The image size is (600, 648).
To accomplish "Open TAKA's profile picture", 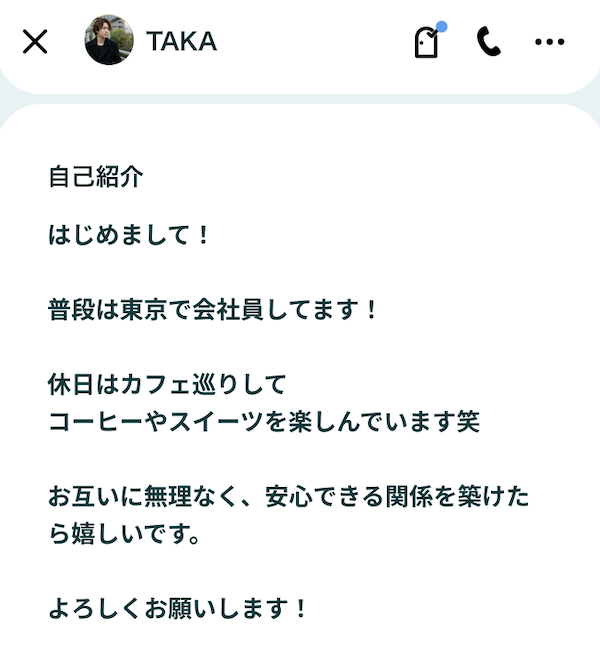I will coord(109,41).
